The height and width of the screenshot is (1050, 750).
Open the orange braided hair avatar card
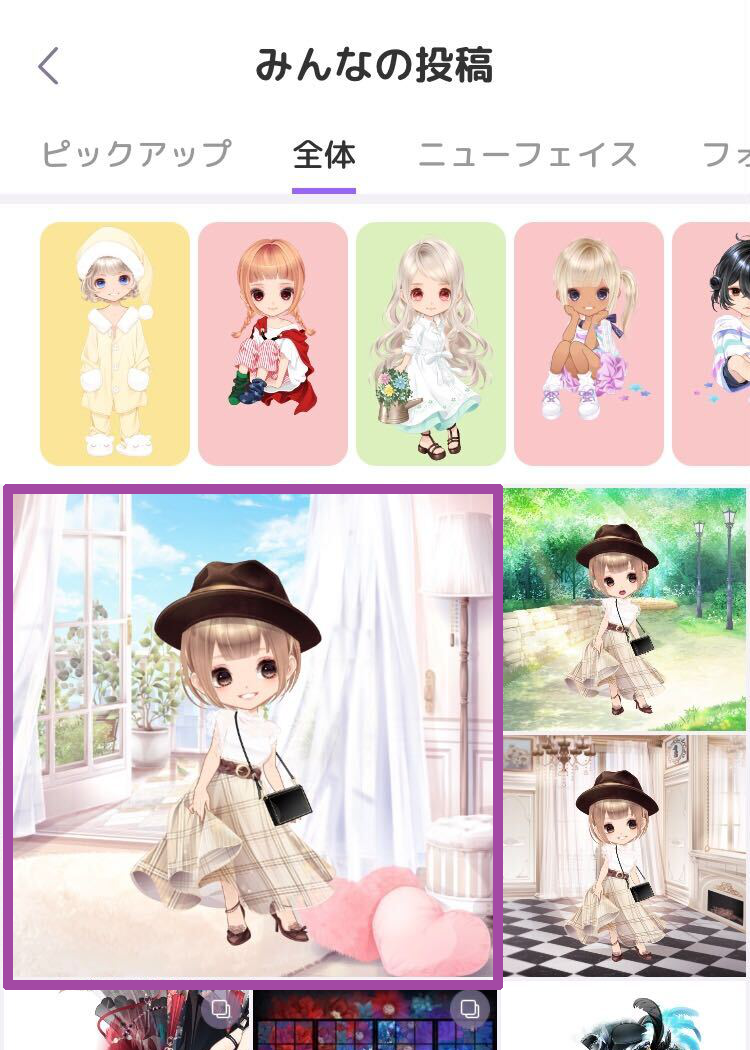pyautogui.click(x=272, y=343)
